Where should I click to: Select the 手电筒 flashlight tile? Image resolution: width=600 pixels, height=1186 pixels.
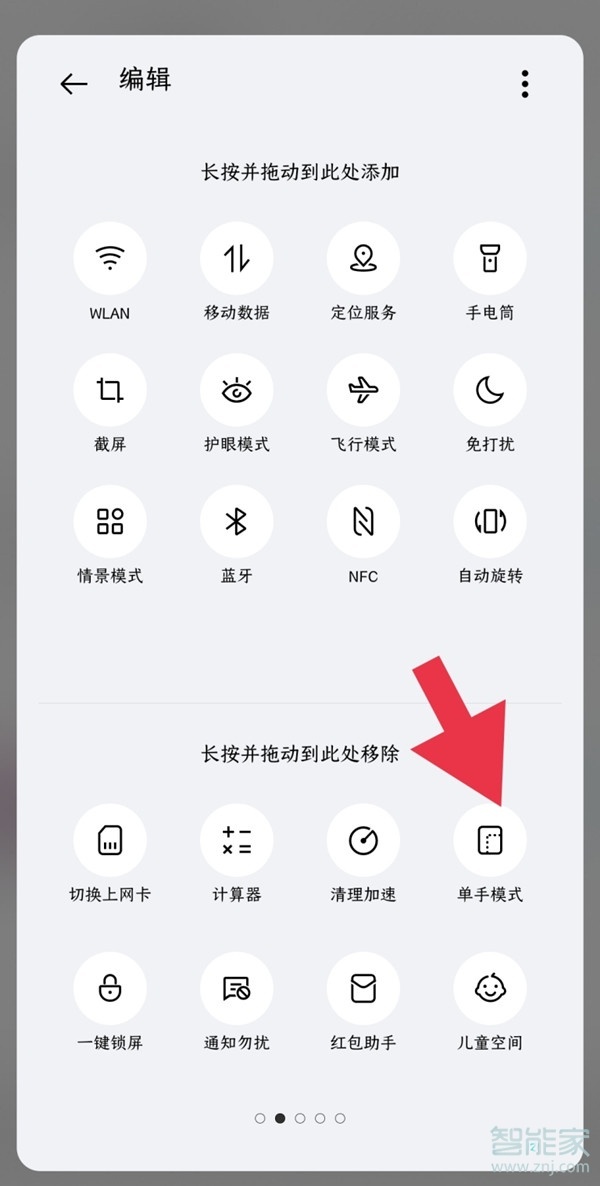click(x=490, y=258)
